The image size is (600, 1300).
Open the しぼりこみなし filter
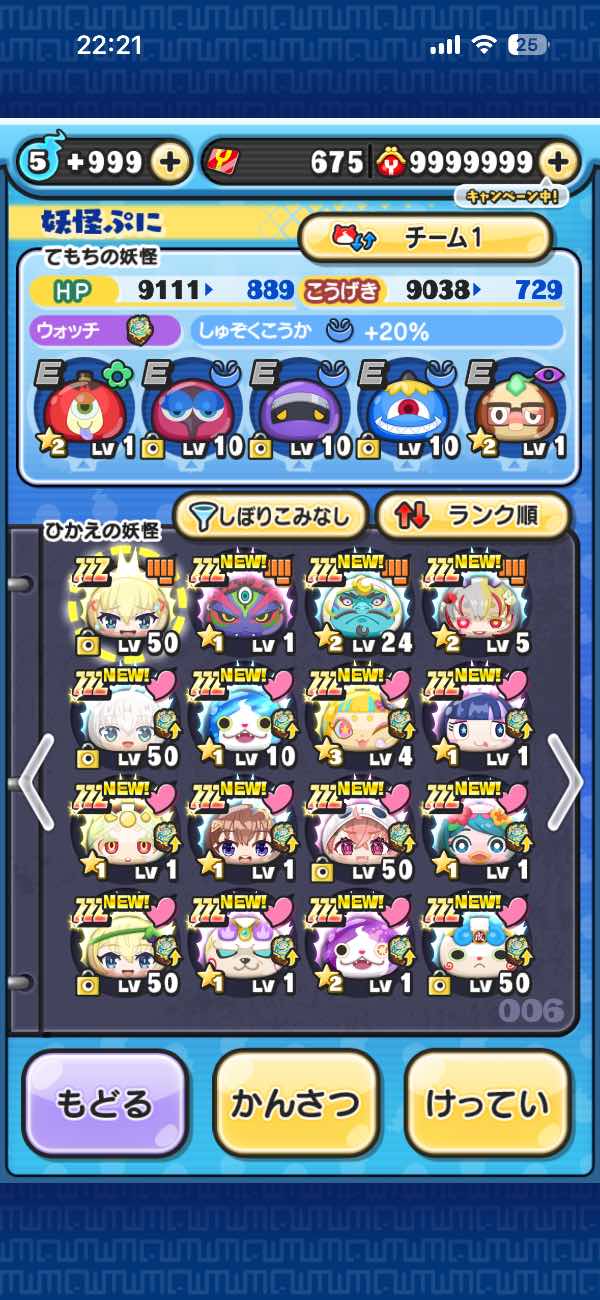[x=271, y=516]
